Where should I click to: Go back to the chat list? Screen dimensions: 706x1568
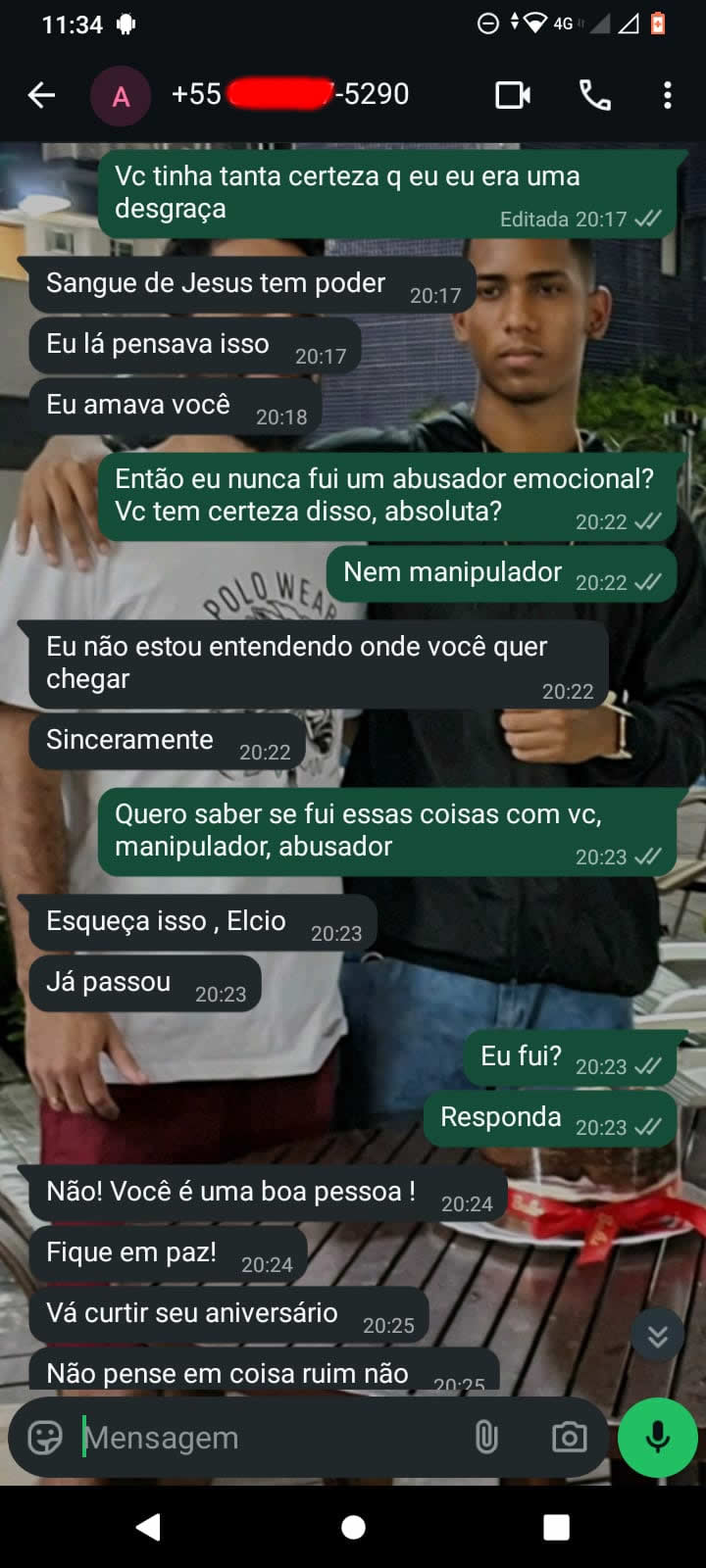[39, 95]
